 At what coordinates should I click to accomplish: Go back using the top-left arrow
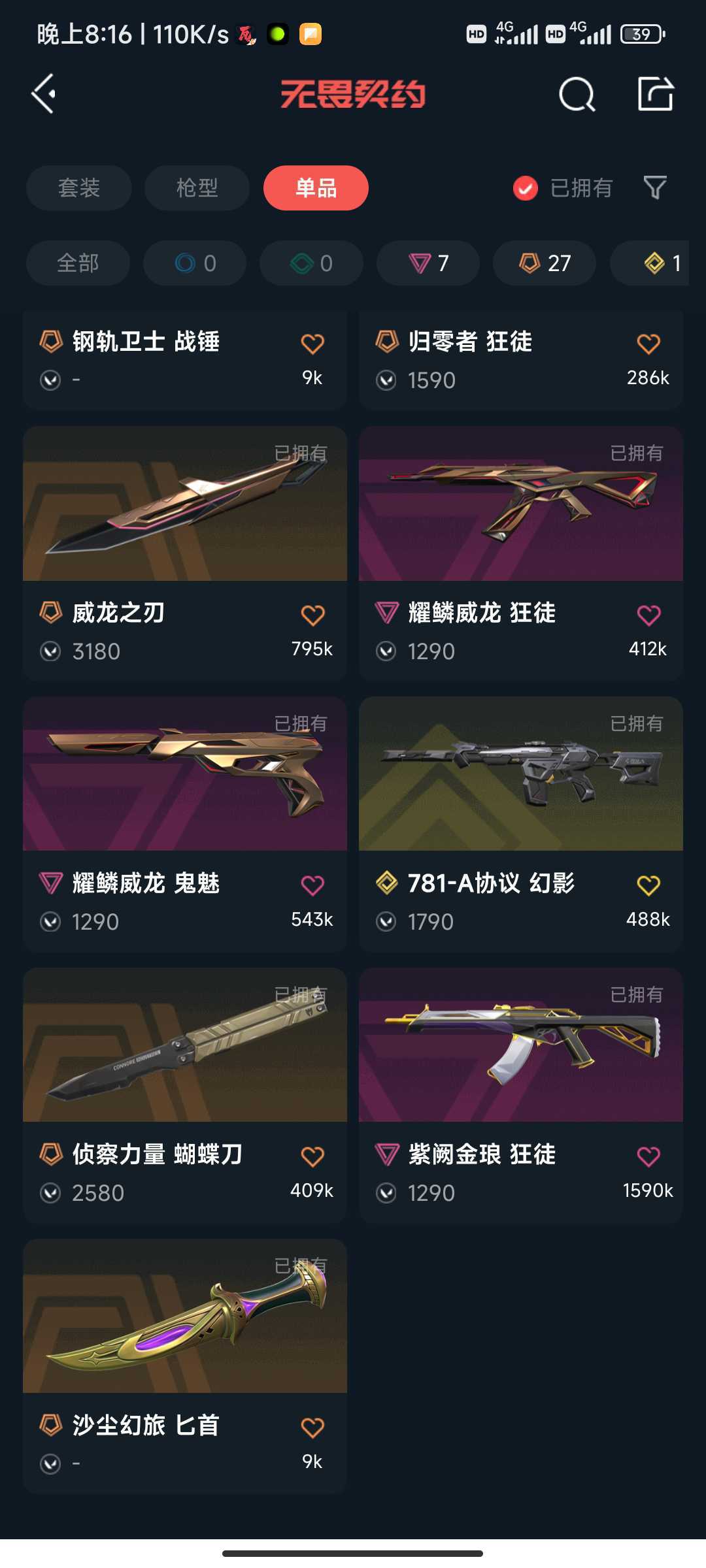click(44, 94)
